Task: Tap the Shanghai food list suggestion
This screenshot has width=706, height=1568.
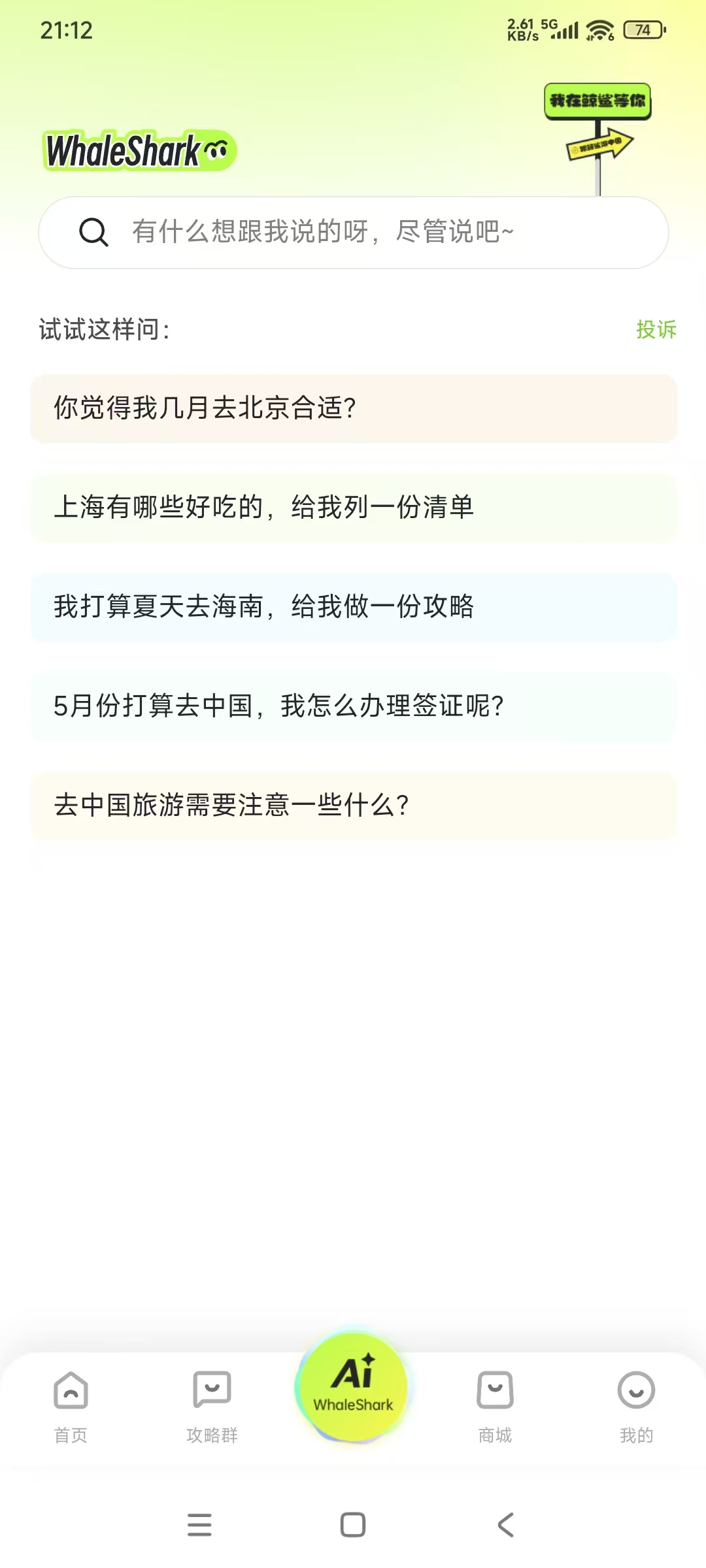Action: [x=353, y=508]
